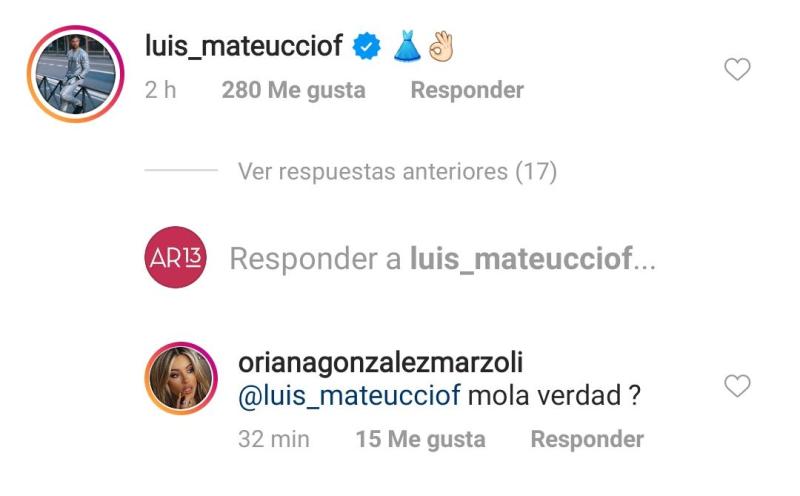800x496 pixels.
Task: Tap the @luis_mateucciof mention in reply
Action: [349, 396]
